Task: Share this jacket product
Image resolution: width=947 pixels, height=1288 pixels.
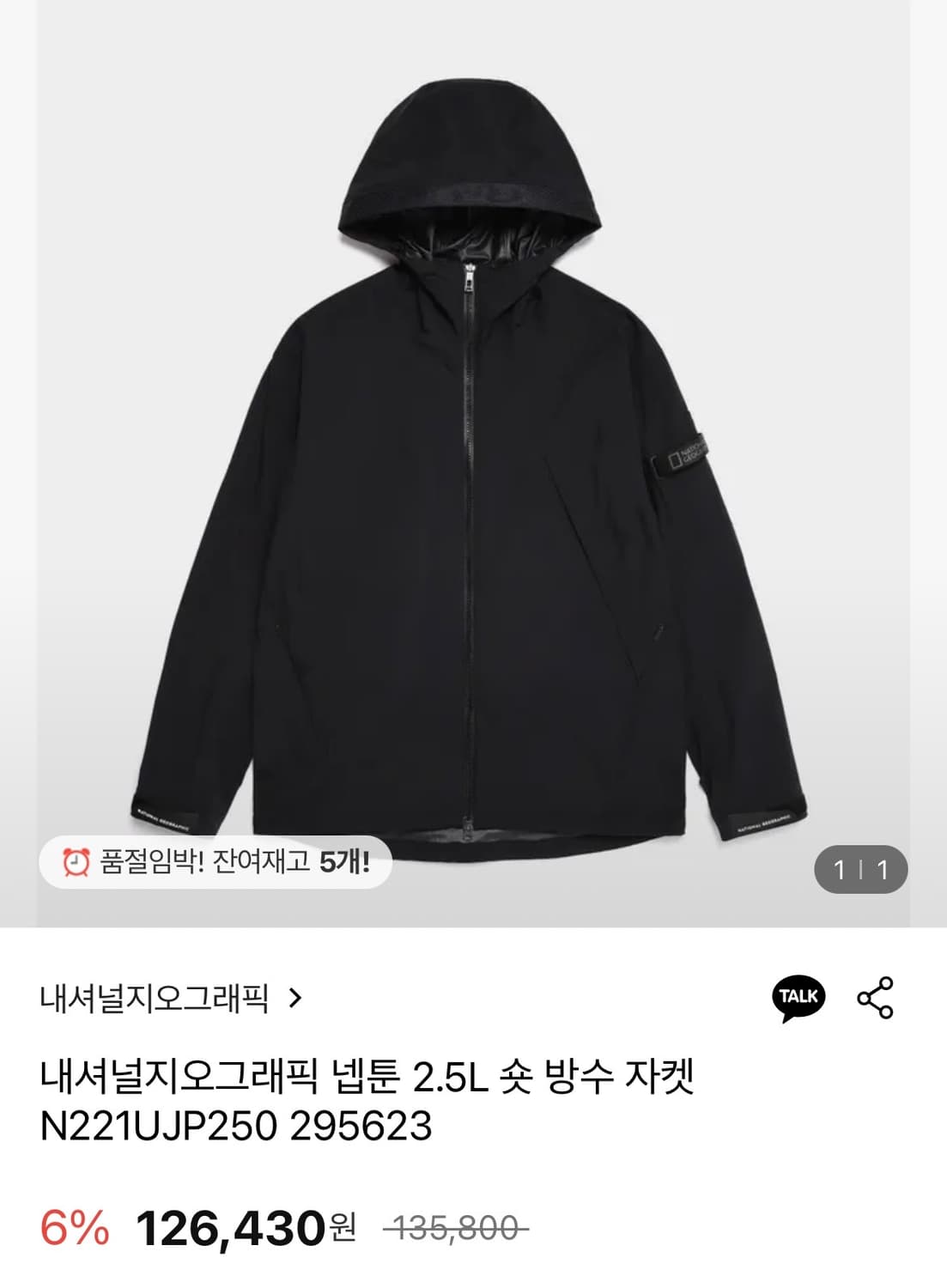Action: click(875, 998)
